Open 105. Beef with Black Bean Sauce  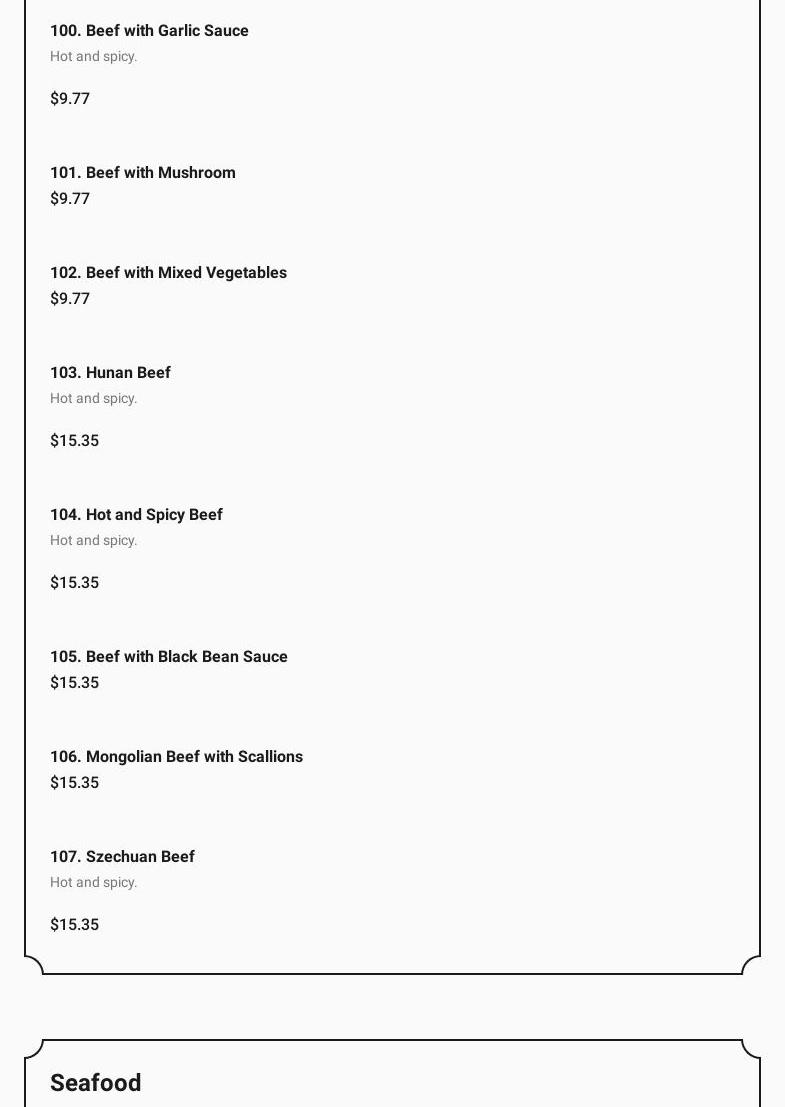coord(169,657)
